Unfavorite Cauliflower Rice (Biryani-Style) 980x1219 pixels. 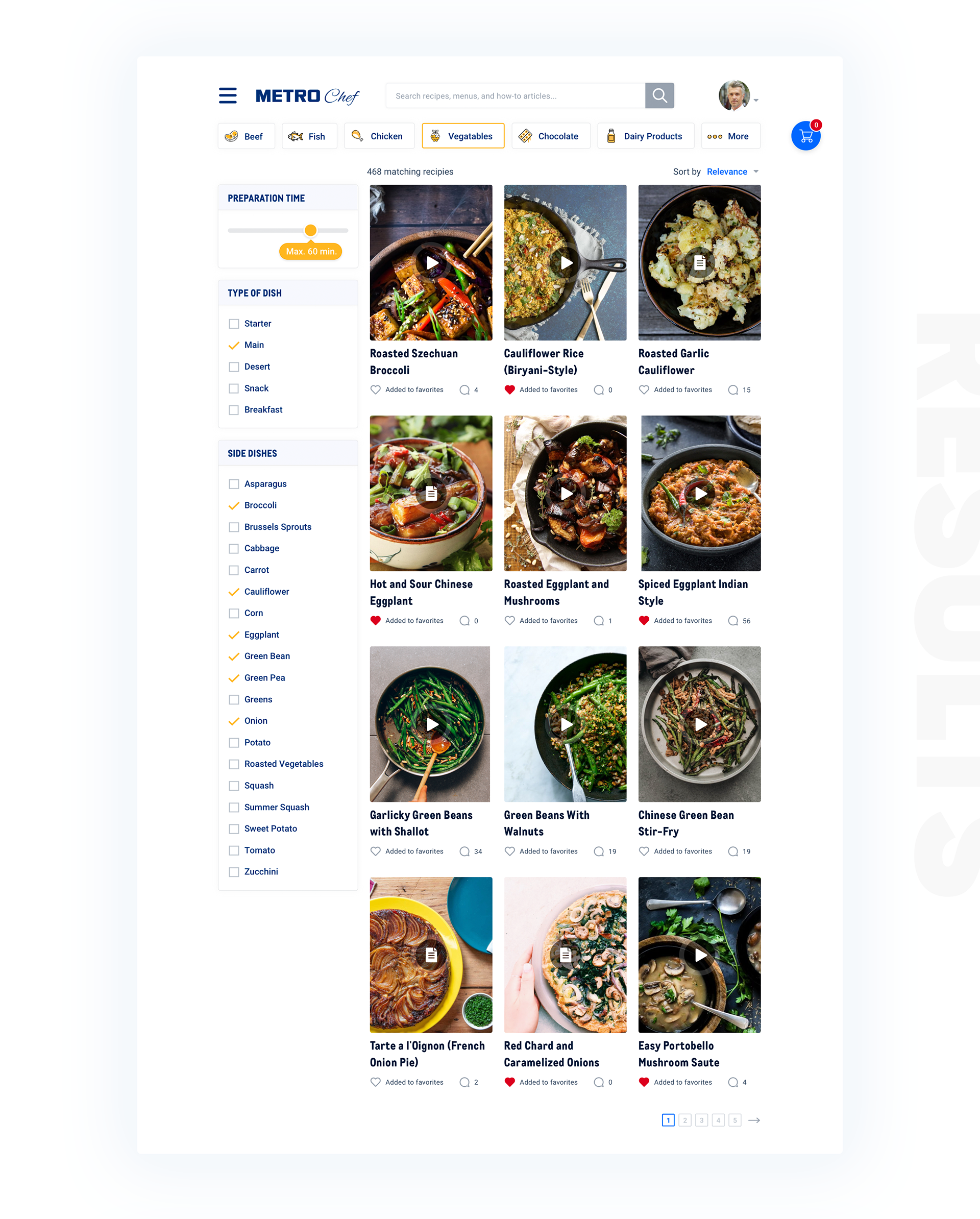click(509, 389)
